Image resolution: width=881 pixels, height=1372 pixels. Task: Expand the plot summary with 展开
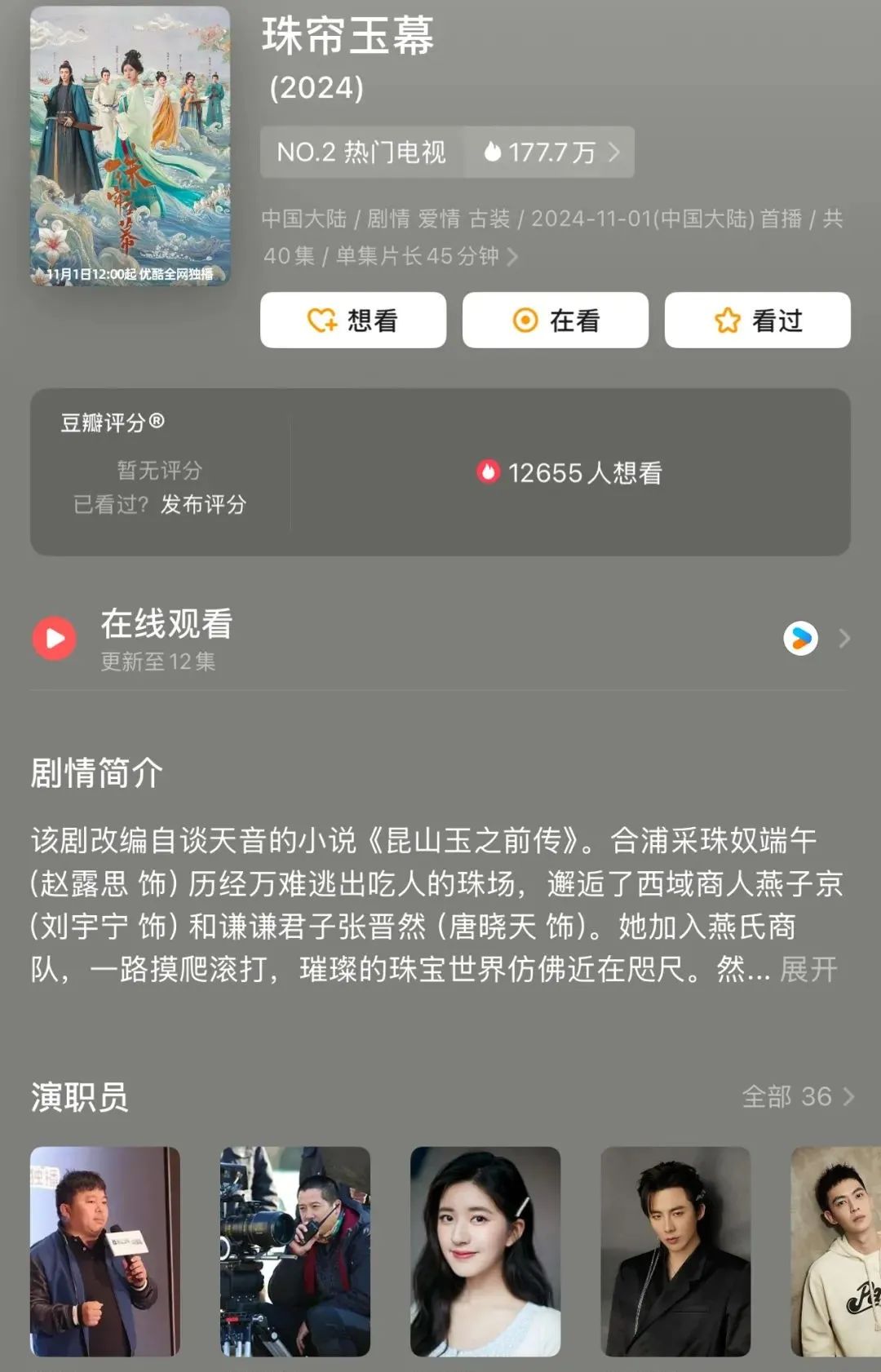(x=808, y=970)
